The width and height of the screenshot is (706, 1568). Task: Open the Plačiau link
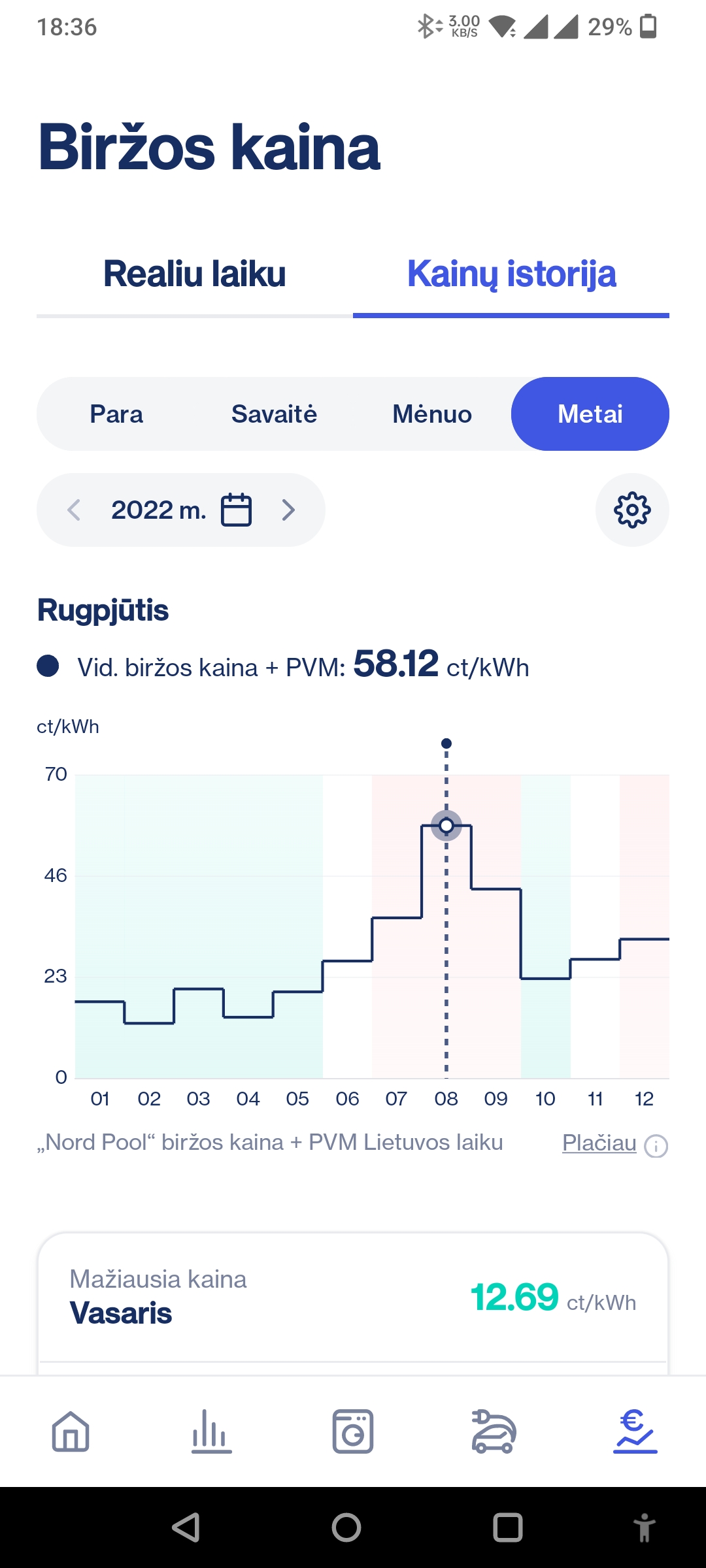coord(599,1143)
